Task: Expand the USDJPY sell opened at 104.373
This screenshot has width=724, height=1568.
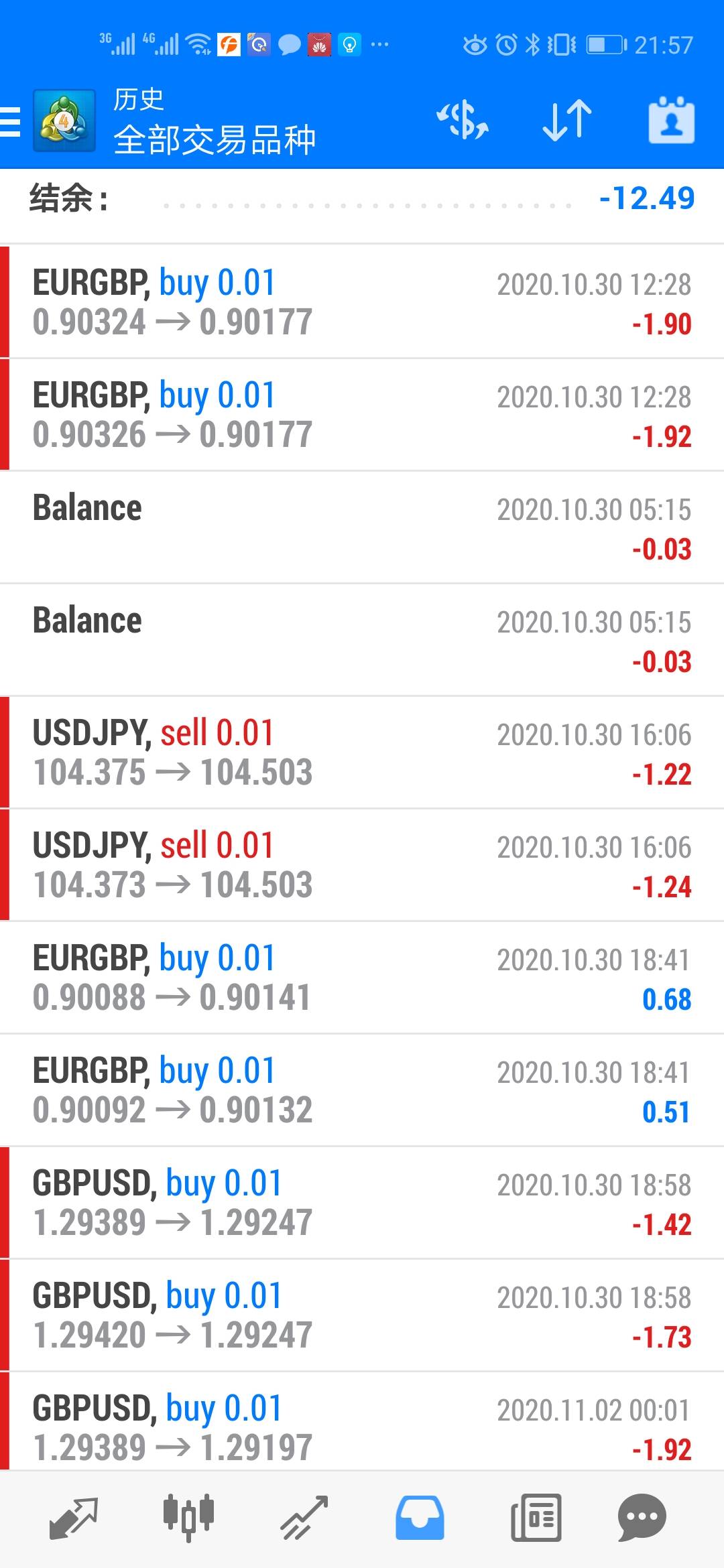Action: tap(362, 864)
